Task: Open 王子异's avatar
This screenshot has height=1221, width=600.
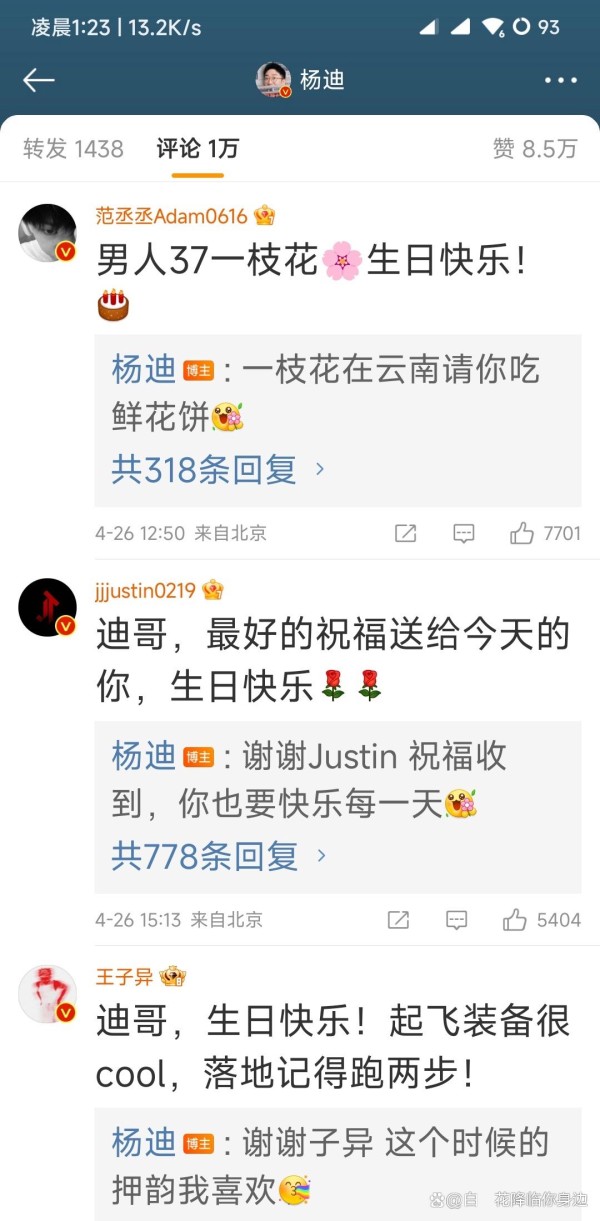Action: (48, 994)
